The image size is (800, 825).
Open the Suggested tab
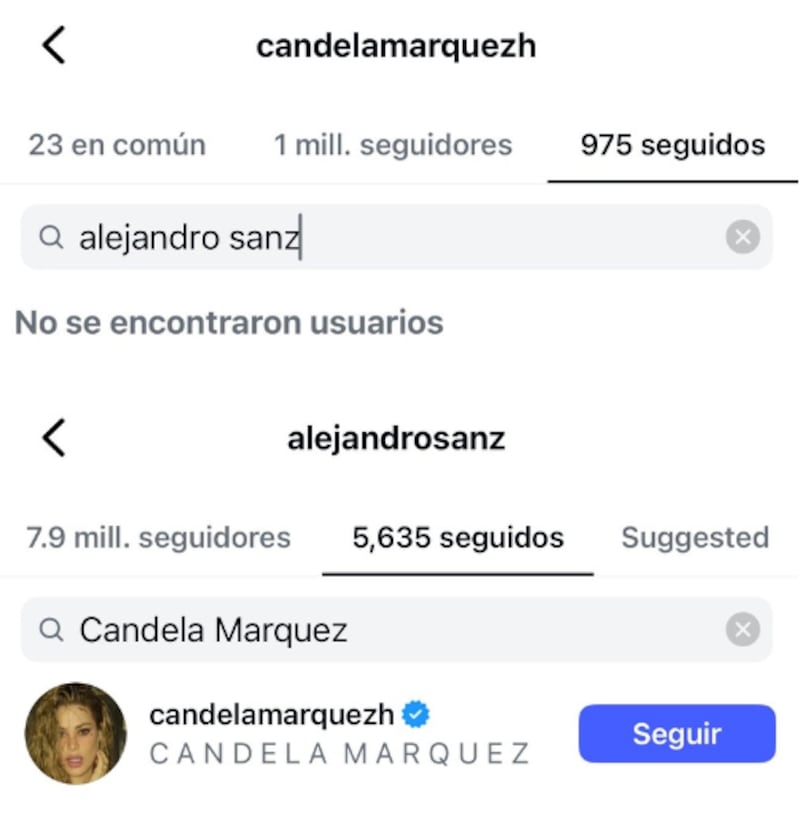(x=694, y=538)
